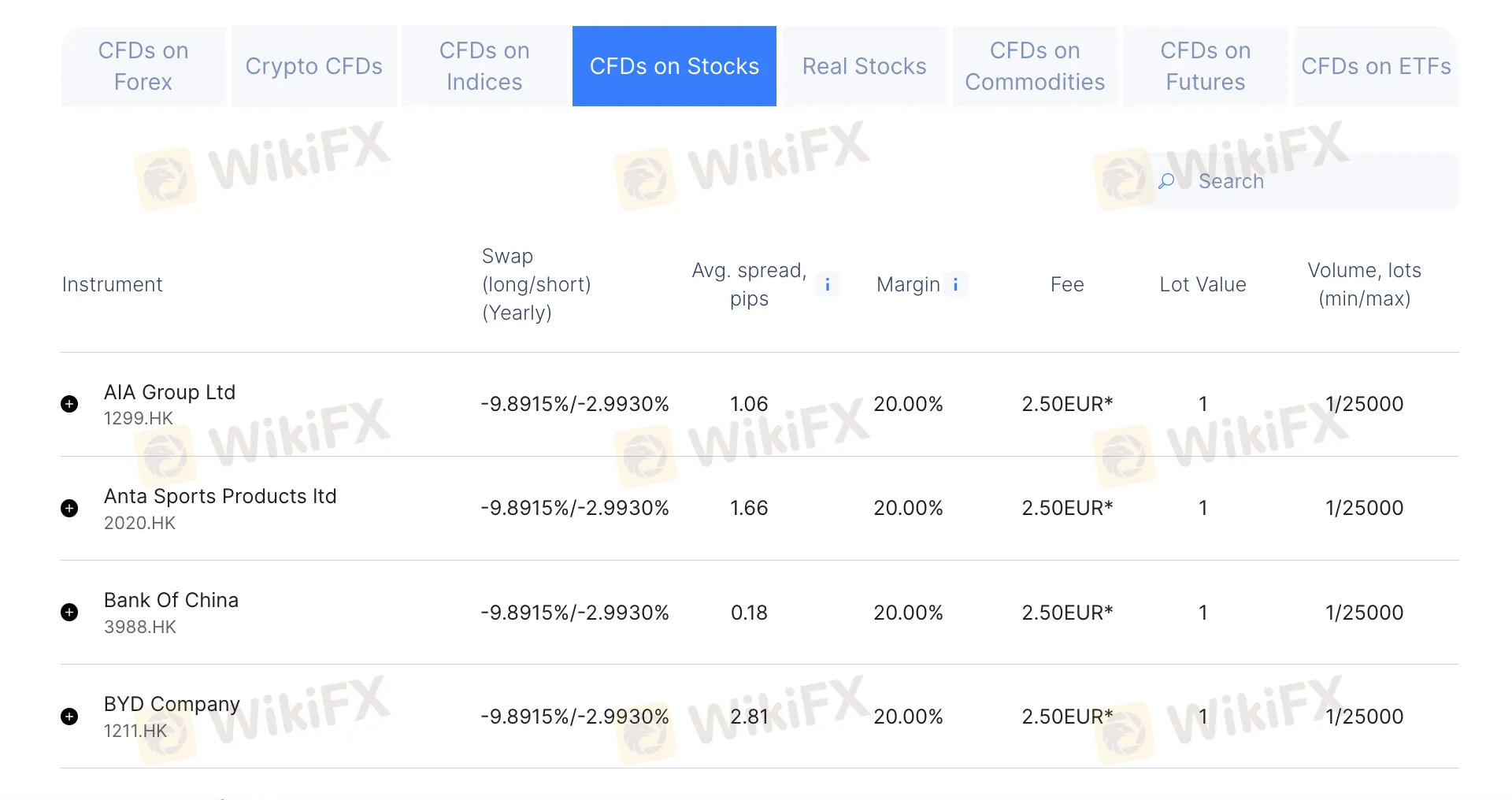The image size is (1512, 800).
Task: Expand the AIA Group Ltd row
Action: [69, 404]
